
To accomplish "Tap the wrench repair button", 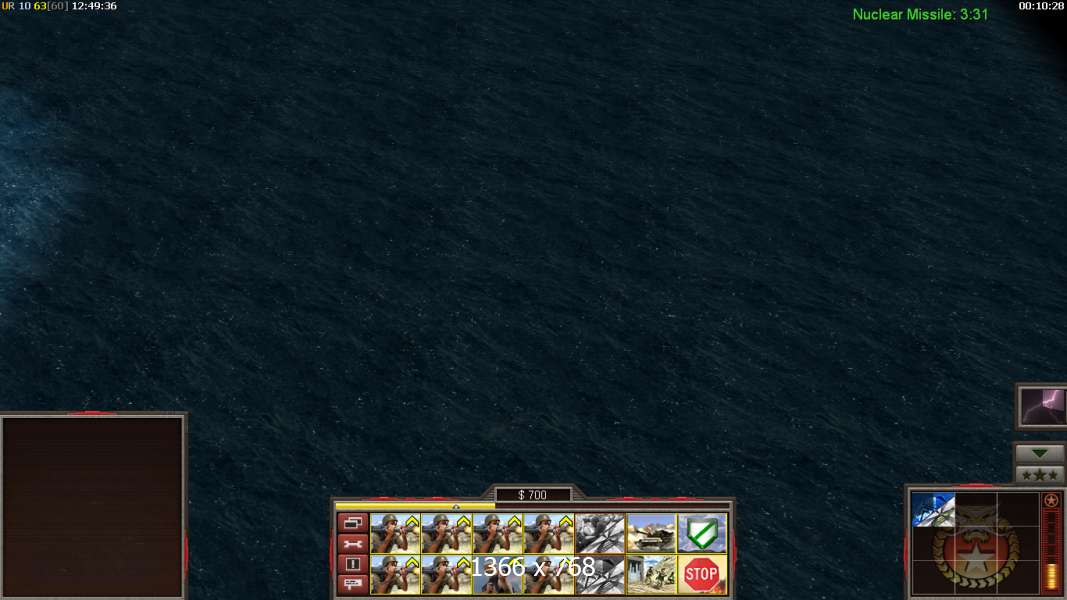I will point(352,543).
